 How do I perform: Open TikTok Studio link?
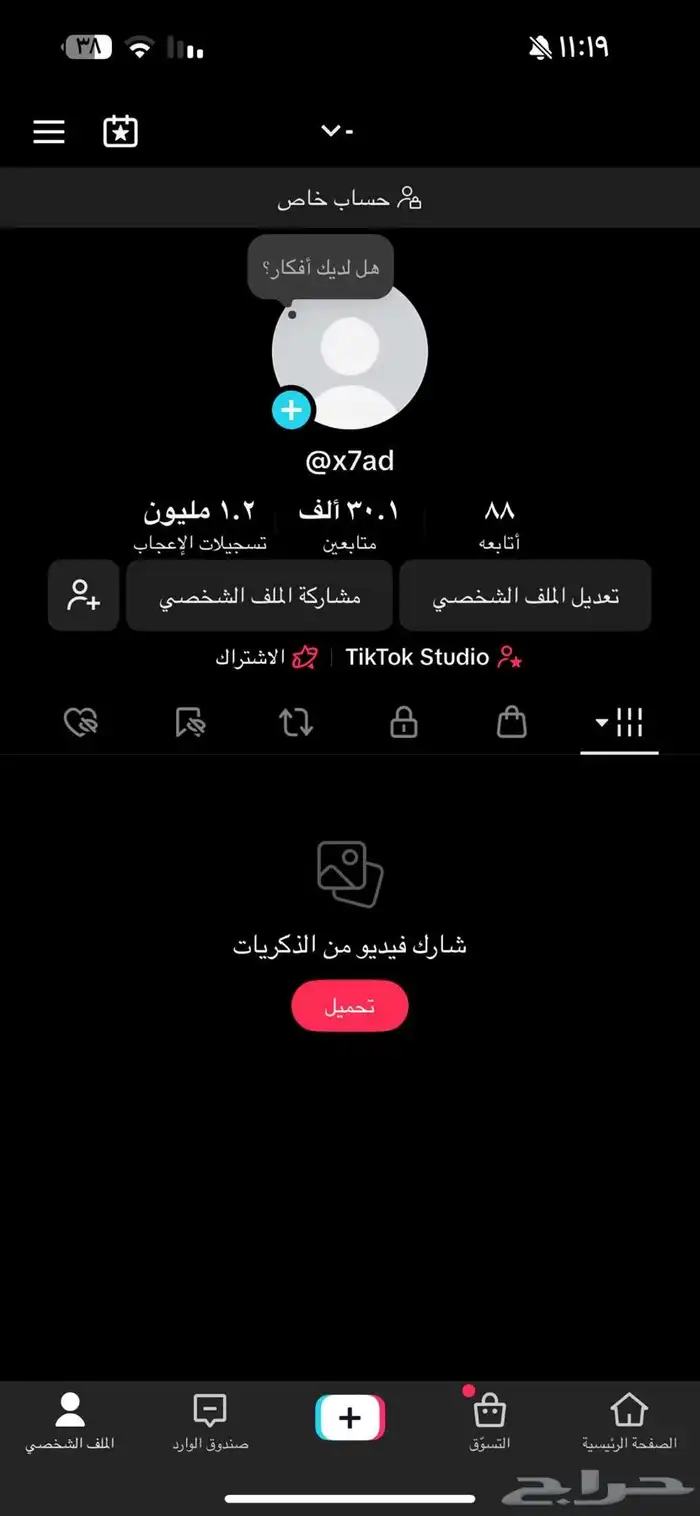click(434, 657)
